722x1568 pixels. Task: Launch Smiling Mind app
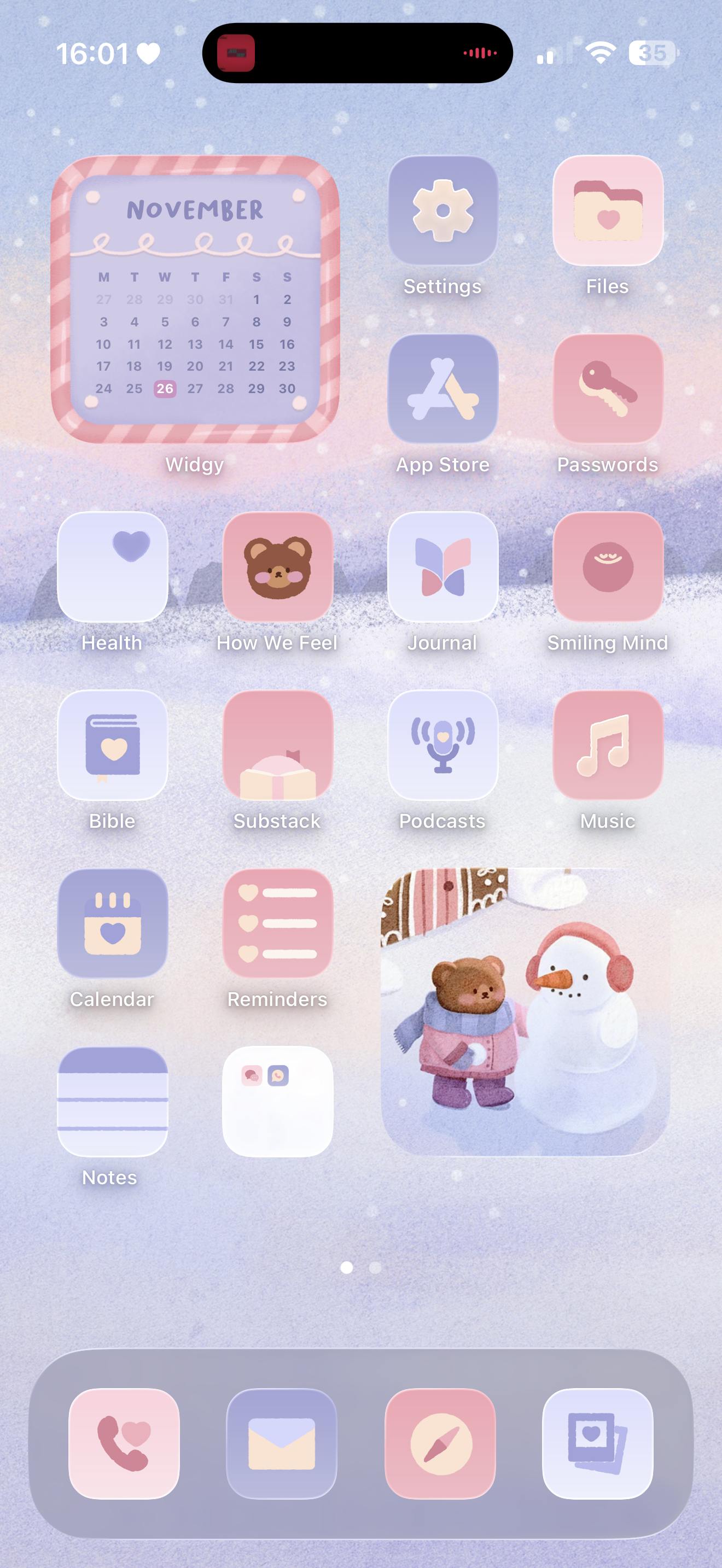608,567
